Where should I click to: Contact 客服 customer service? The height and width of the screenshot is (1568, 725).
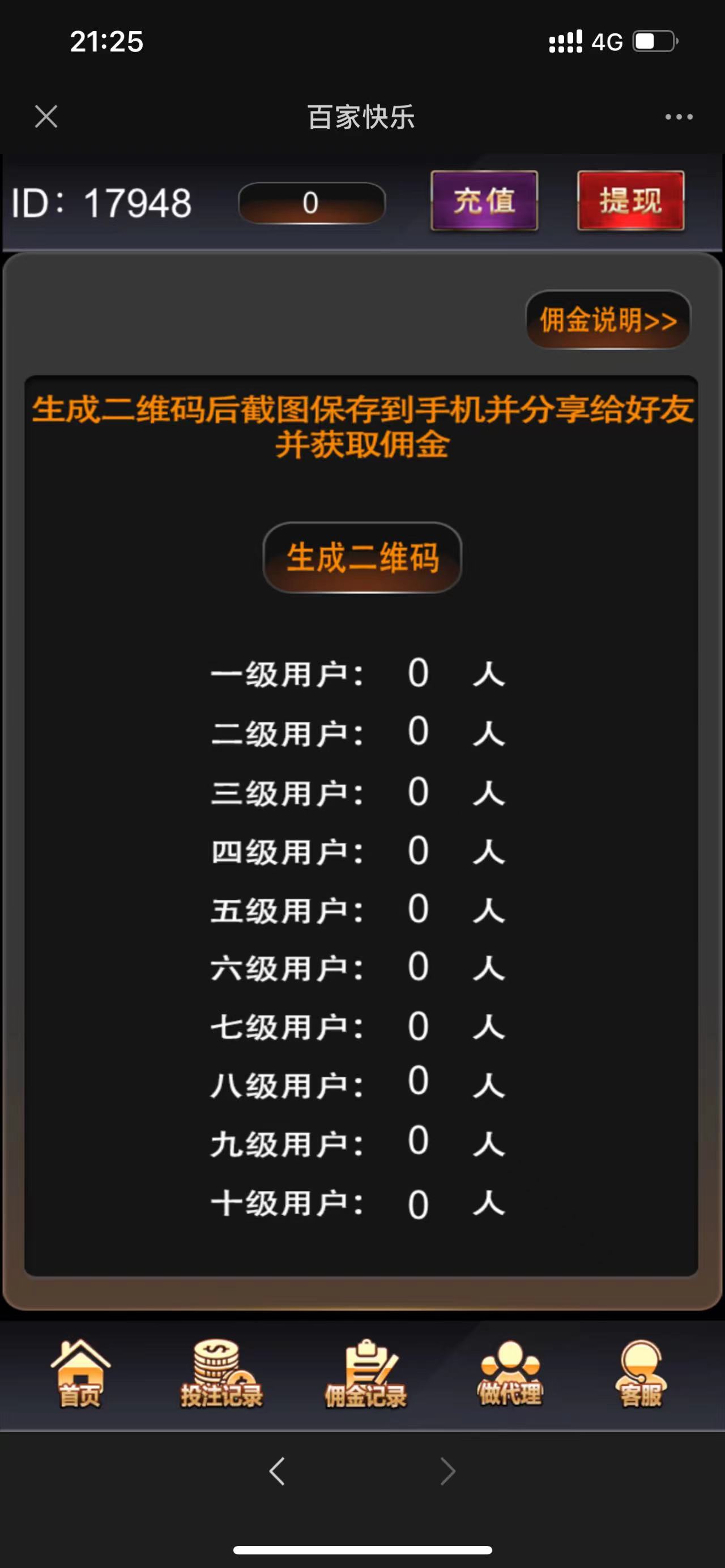pyautogui.click(x=641, y=1375)
